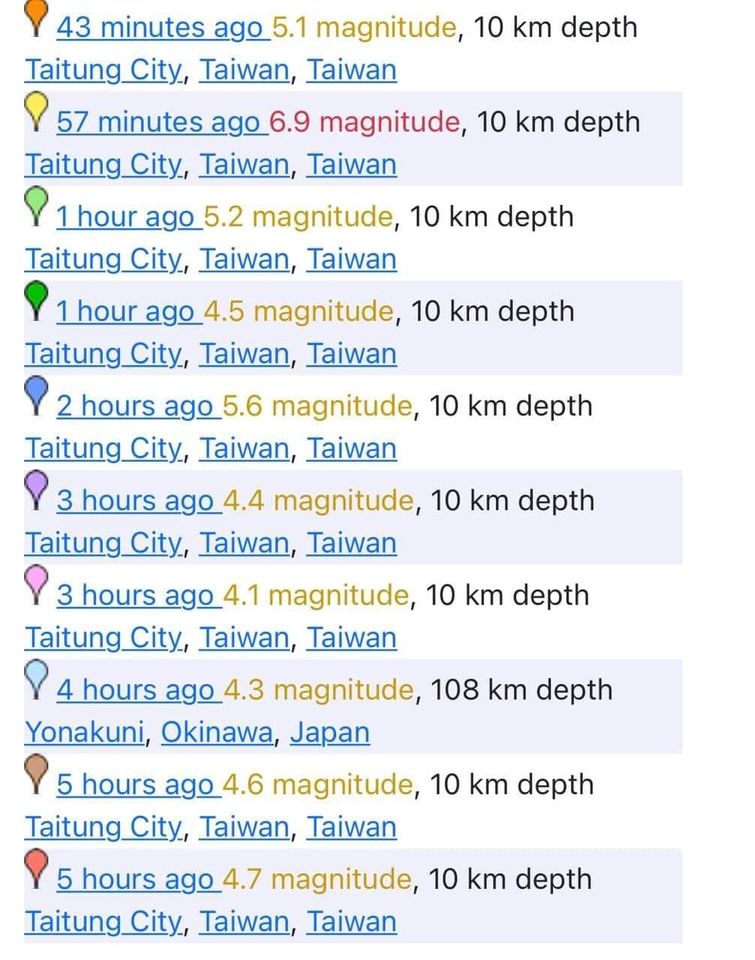The height and width of the screenshot is (960, 755).
Task: Open the 1 hour ago 5.2 magnitude link
Action: click(x=126, y=217)
